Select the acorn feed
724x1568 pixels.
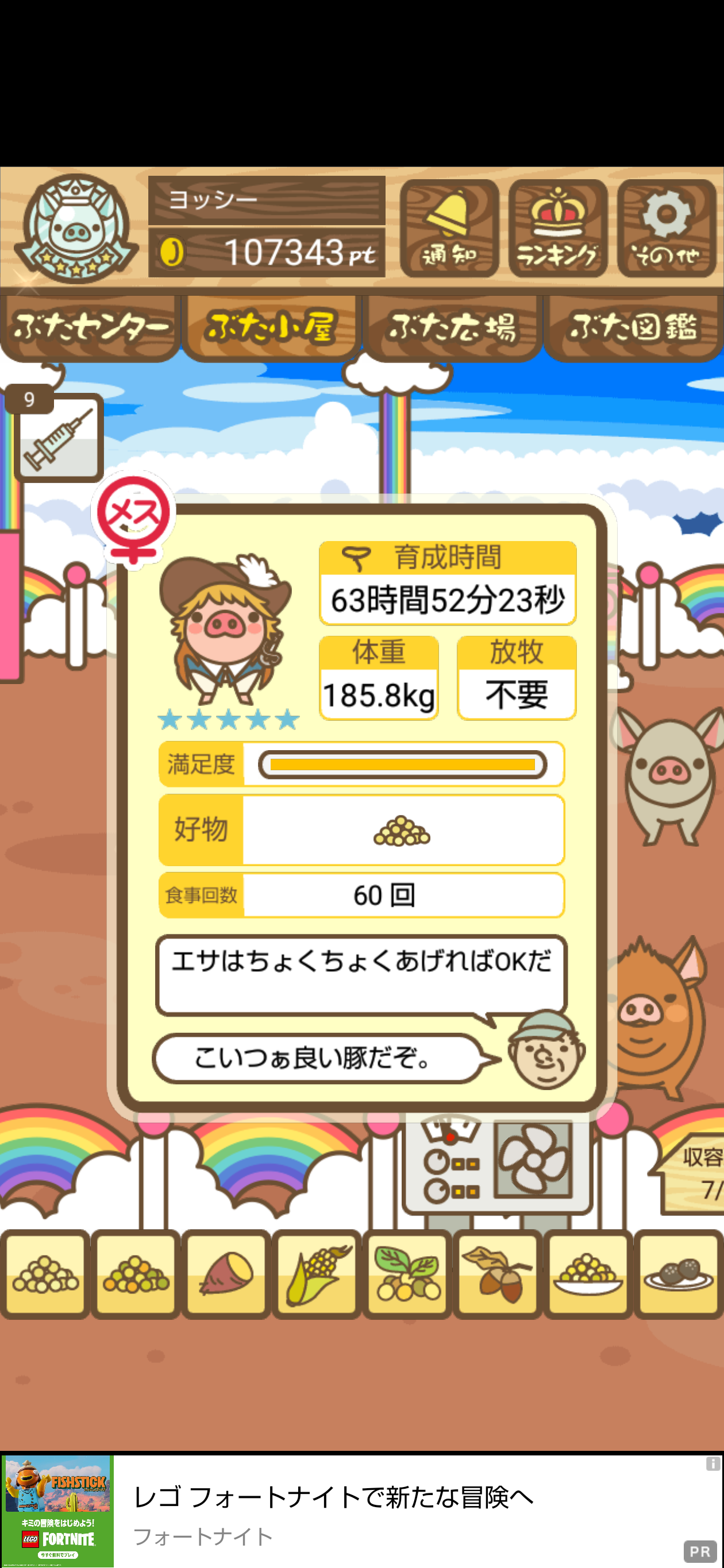click(x=498, y=1273)
